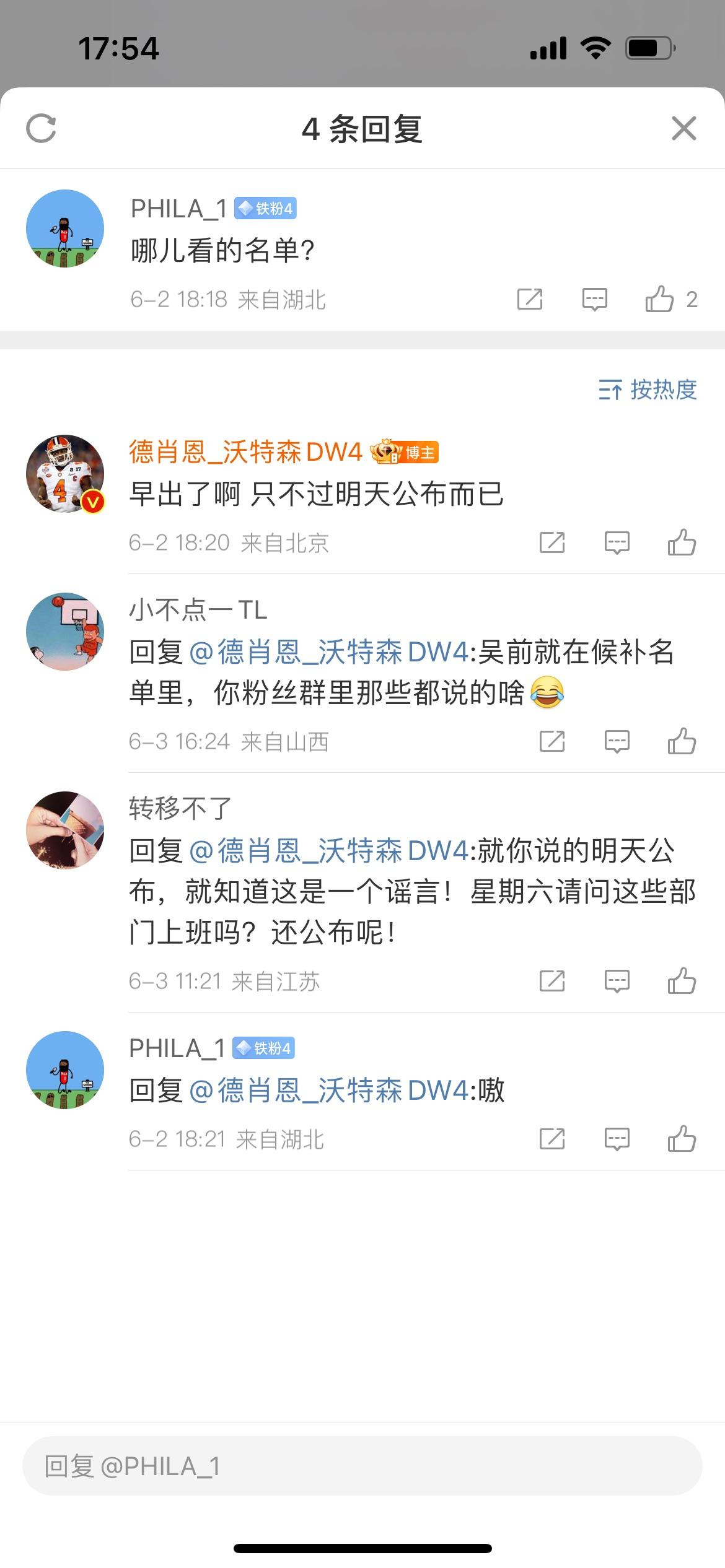Viewport: 725px width, 1568px height.
Task: Like PHILA_1's reply 嗷
Action: click(682, 1139)
